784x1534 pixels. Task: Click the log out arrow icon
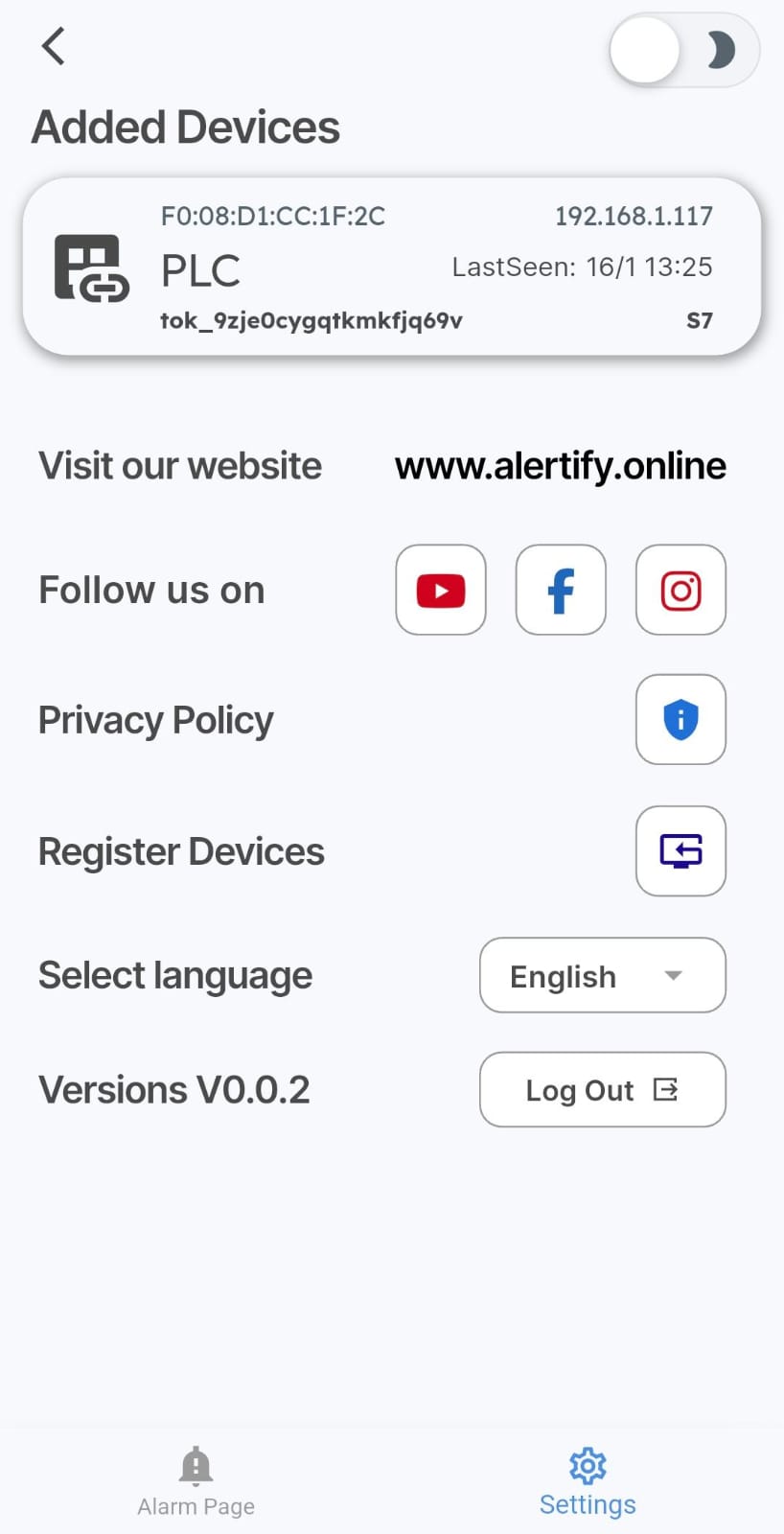click(668, 1090)
